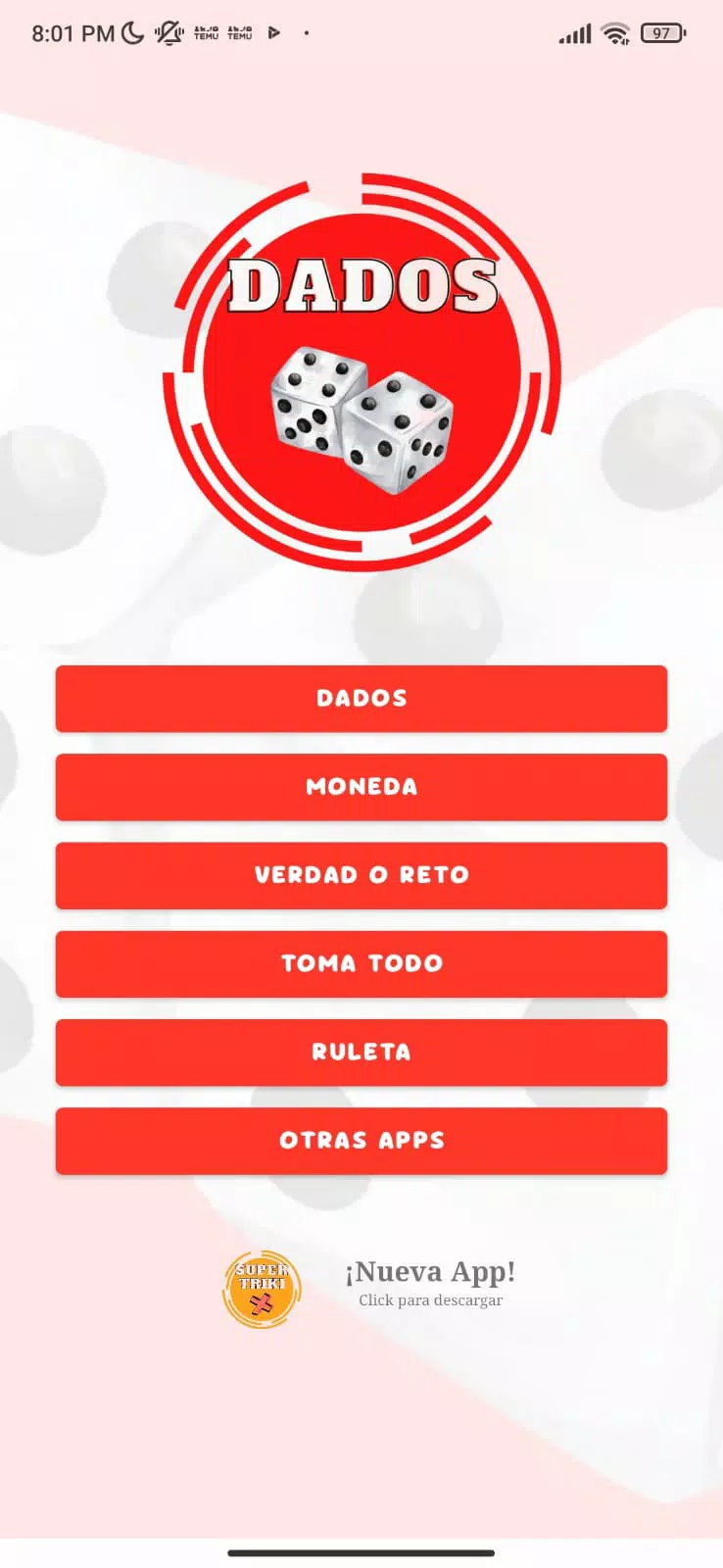Tap the muted vibration status icon
Viewport: 723px width, 1568px height.
point(167,32)
